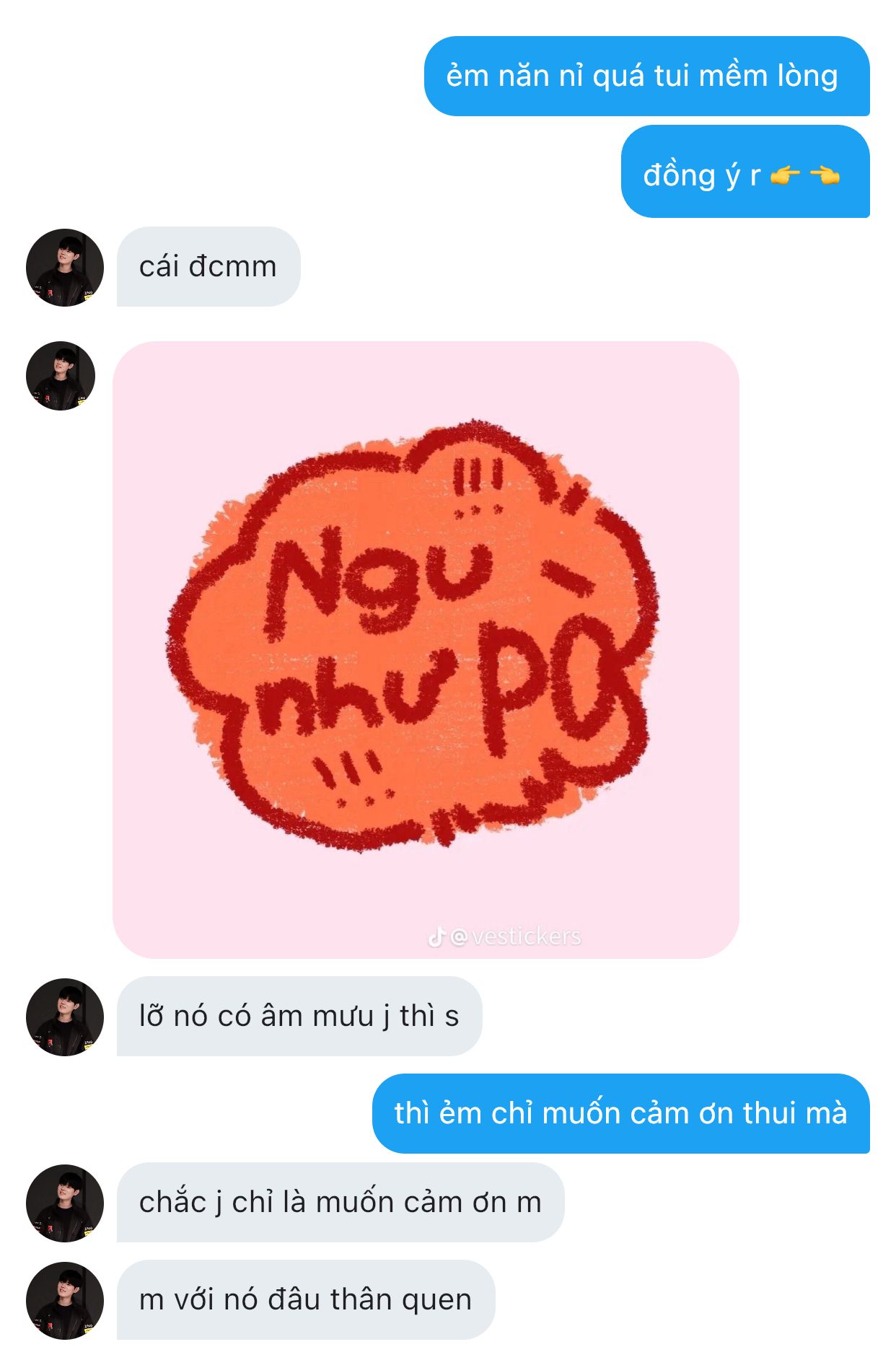This screenshot has width=896, height=1347.
Task: Open the 'Ngu như pò' sticker image
Action: coord(426,649)
